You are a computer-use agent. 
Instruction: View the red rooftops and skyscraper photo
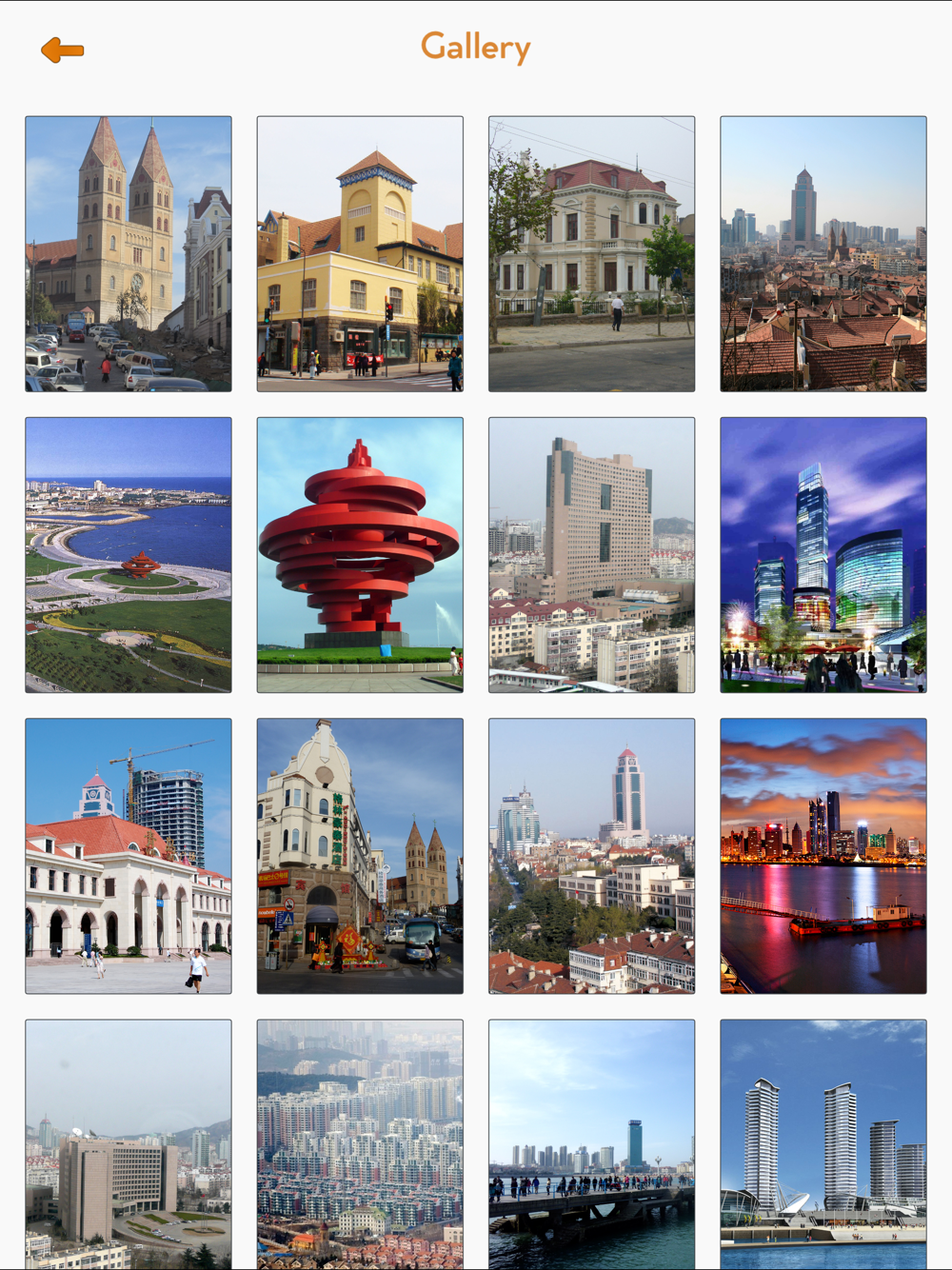[x=823, y=254]
